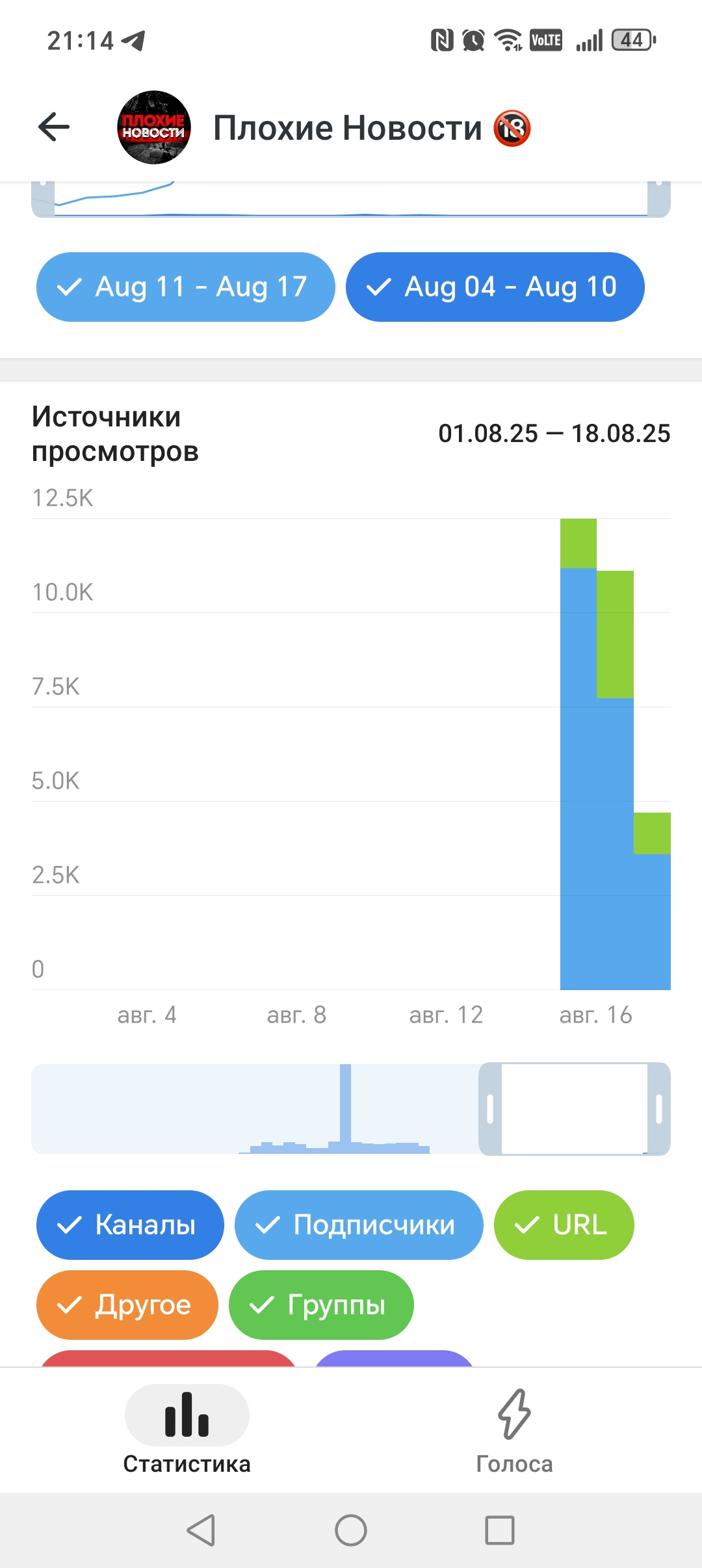Go back using the header arrow

(x=54, y=127)
